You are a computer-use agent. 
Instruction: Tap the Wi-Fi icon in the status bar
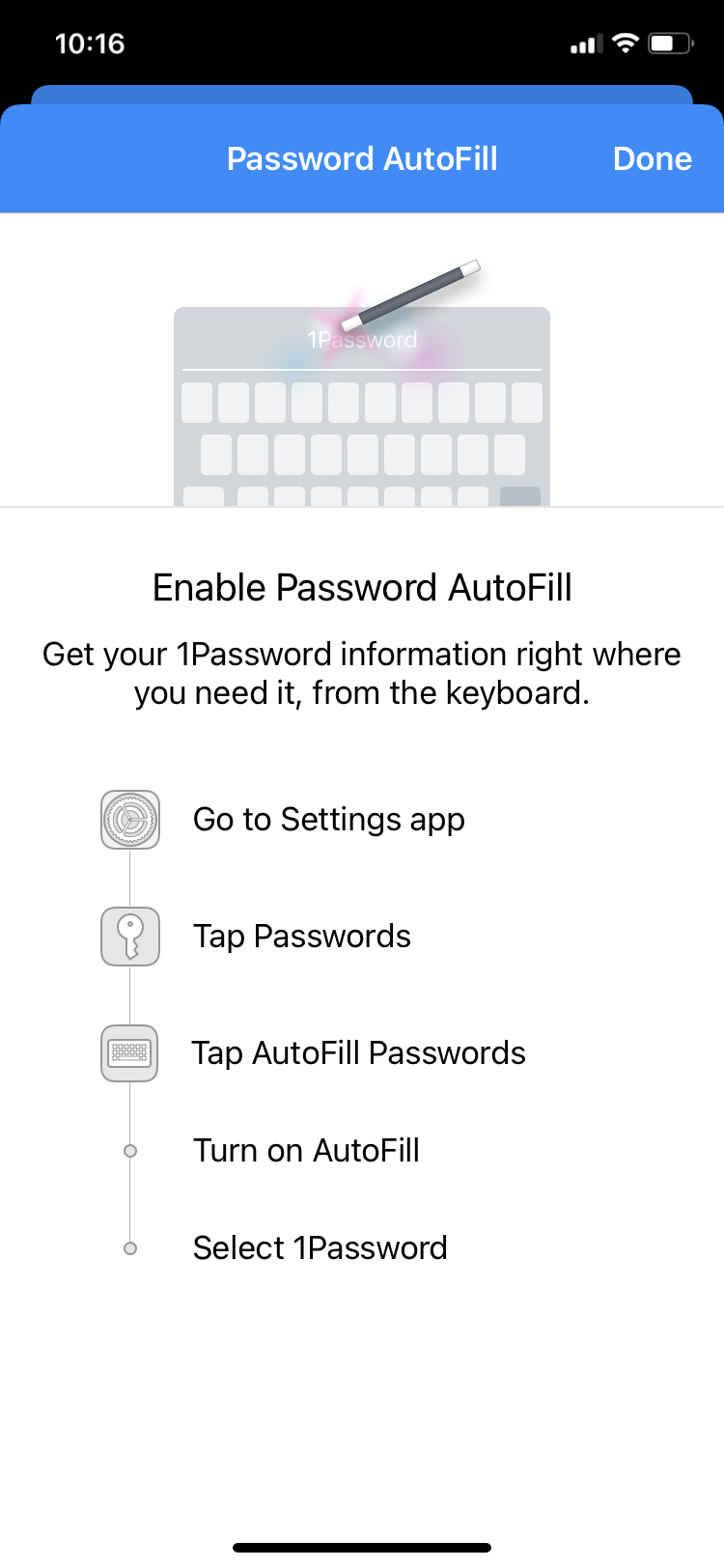625,42
